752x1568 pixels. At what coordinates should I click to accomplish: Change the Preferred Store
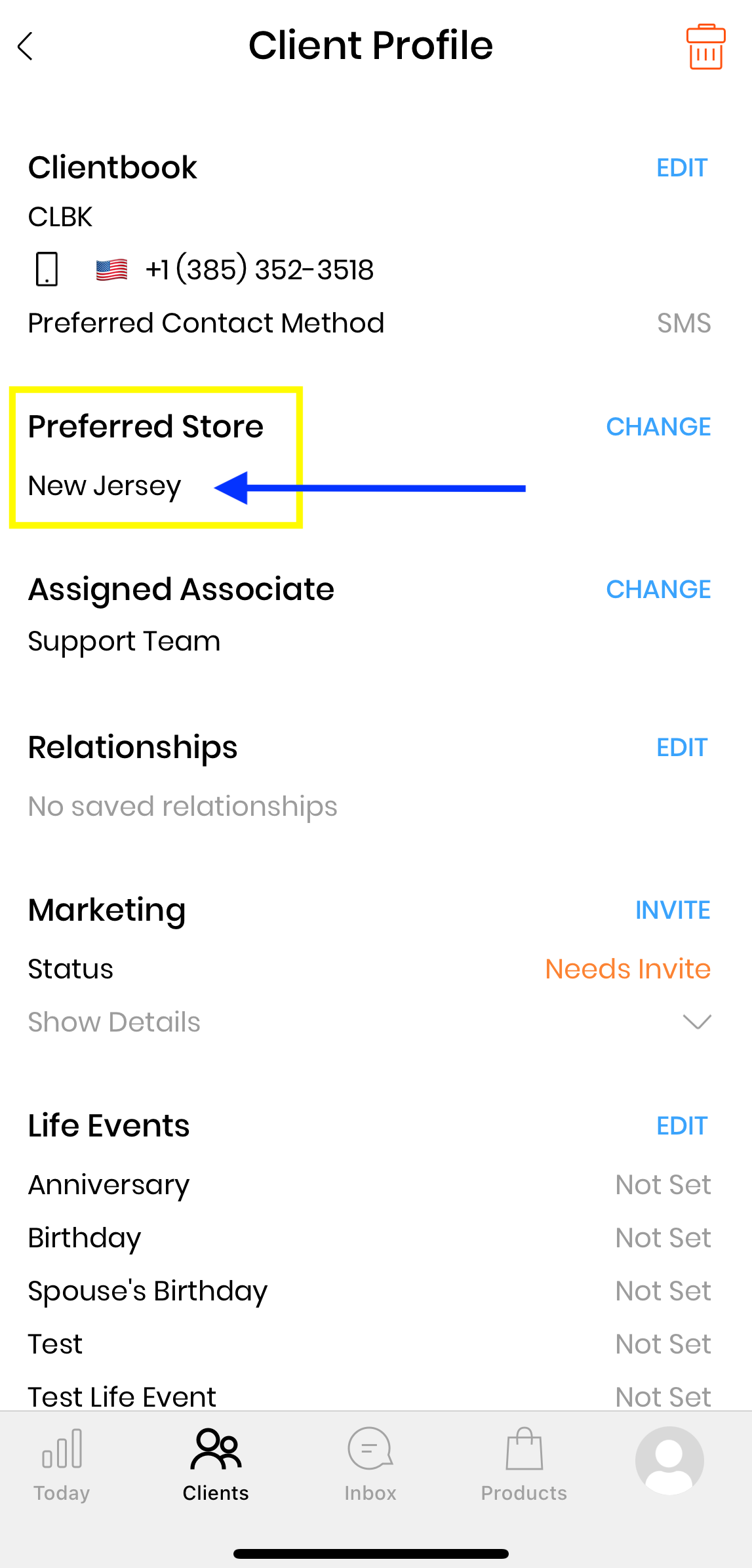[x=658, y=427]
